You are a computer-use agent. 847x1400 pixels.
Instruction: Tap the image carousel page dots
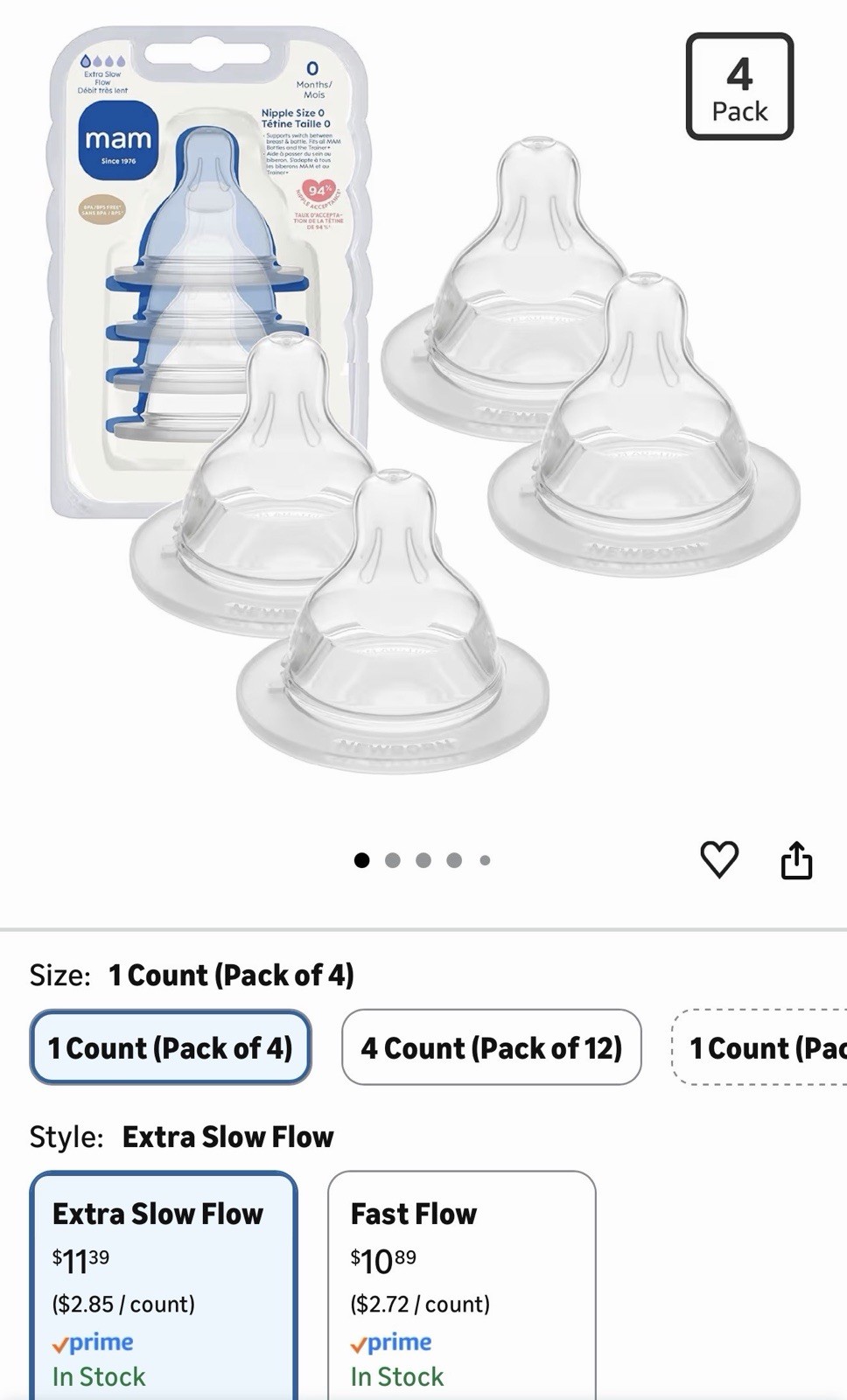(423, 860)
